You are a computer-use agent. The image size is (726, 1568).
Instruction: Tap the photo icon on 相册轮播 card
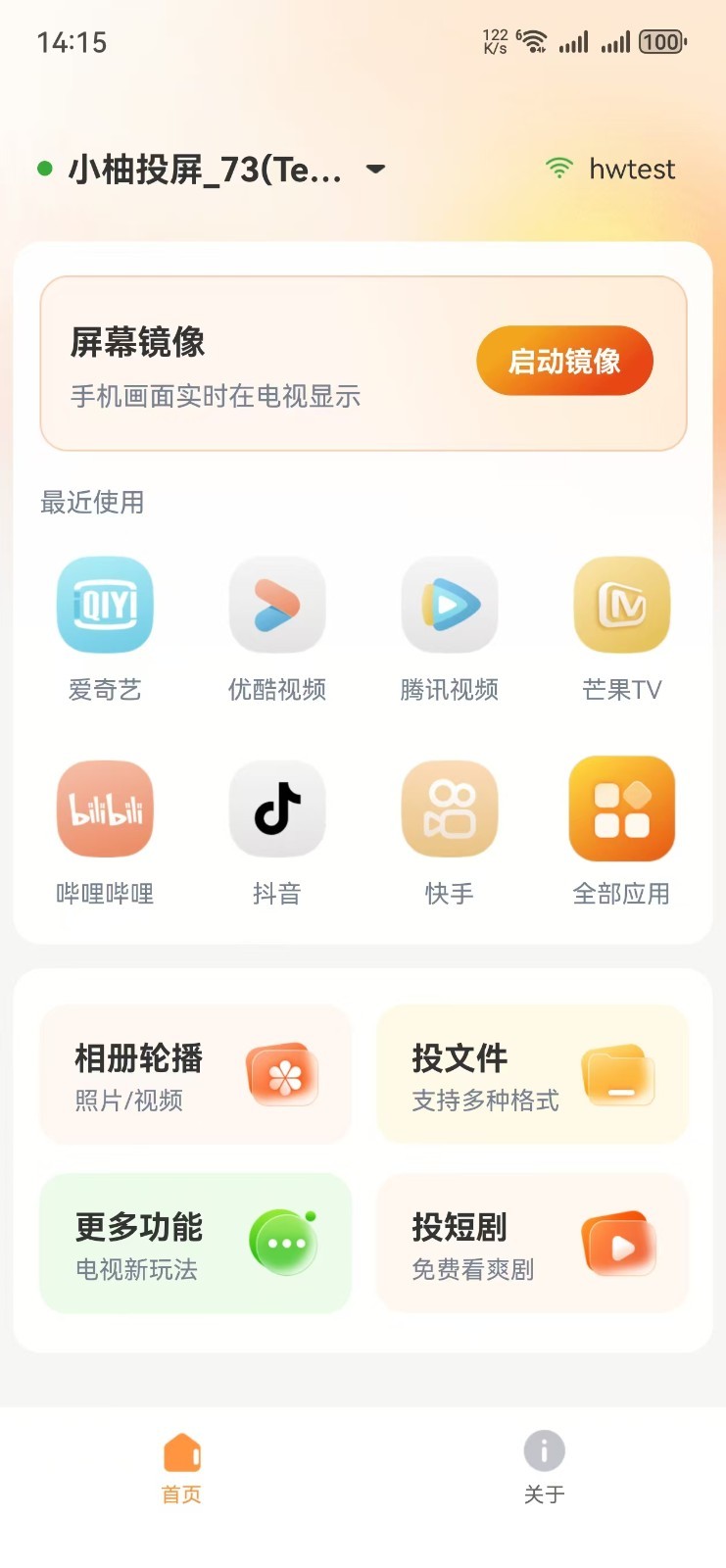pyautogui.click(x=282, y=1075)
